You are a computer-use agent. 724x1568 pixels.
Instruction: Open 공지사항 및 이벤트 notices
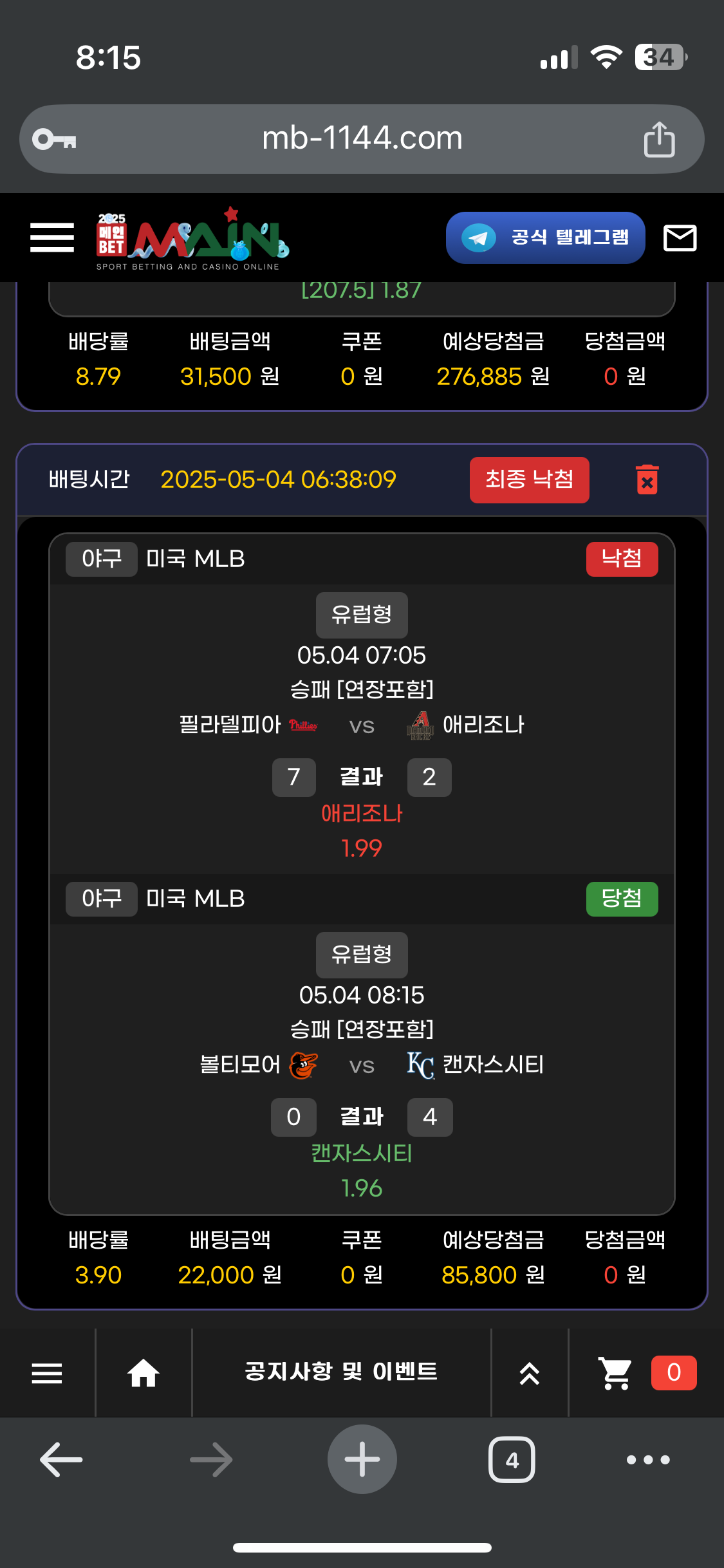click(341, 1372)
